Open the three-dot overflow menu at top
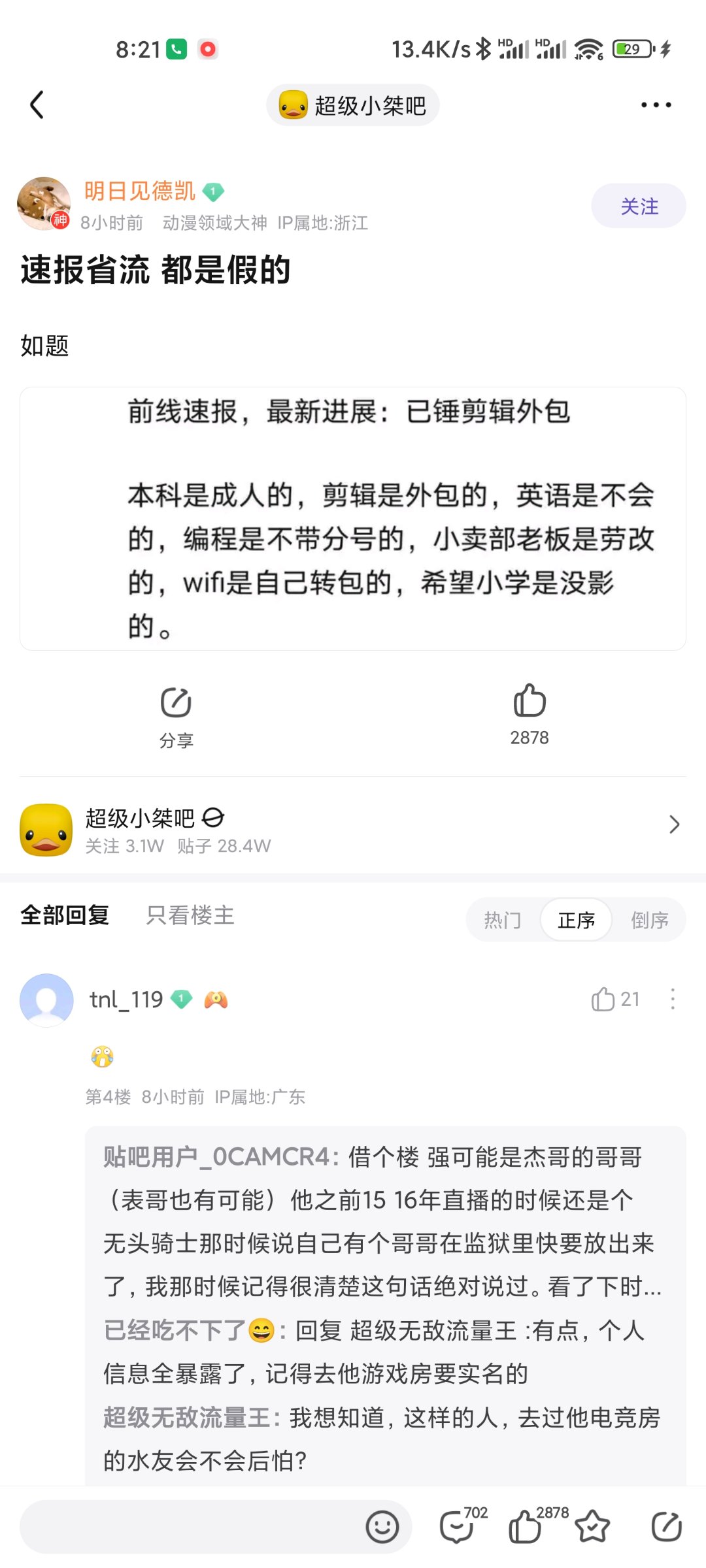 pos(656,105)
